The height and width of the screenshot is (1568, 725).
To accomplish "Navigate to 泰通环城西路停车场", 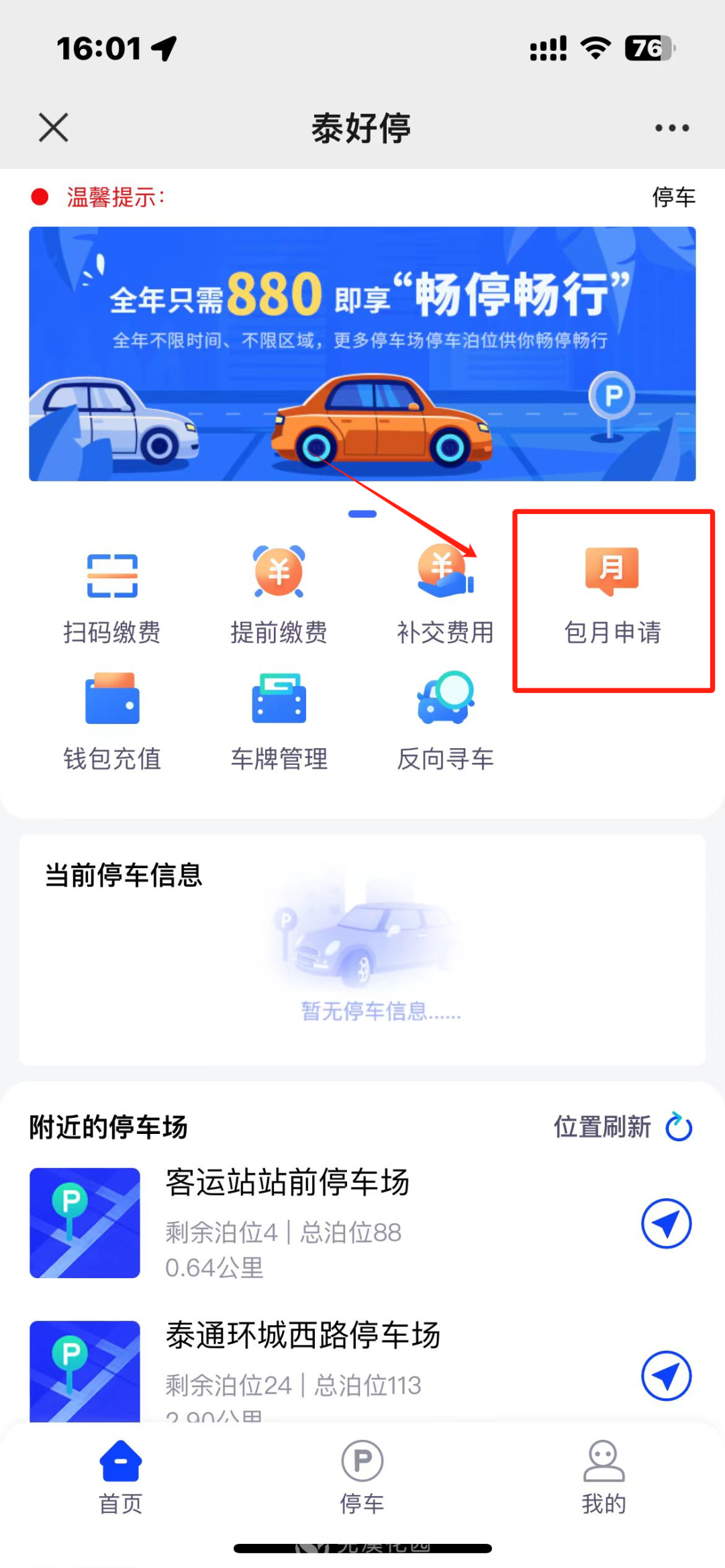I will (666, 1375).
